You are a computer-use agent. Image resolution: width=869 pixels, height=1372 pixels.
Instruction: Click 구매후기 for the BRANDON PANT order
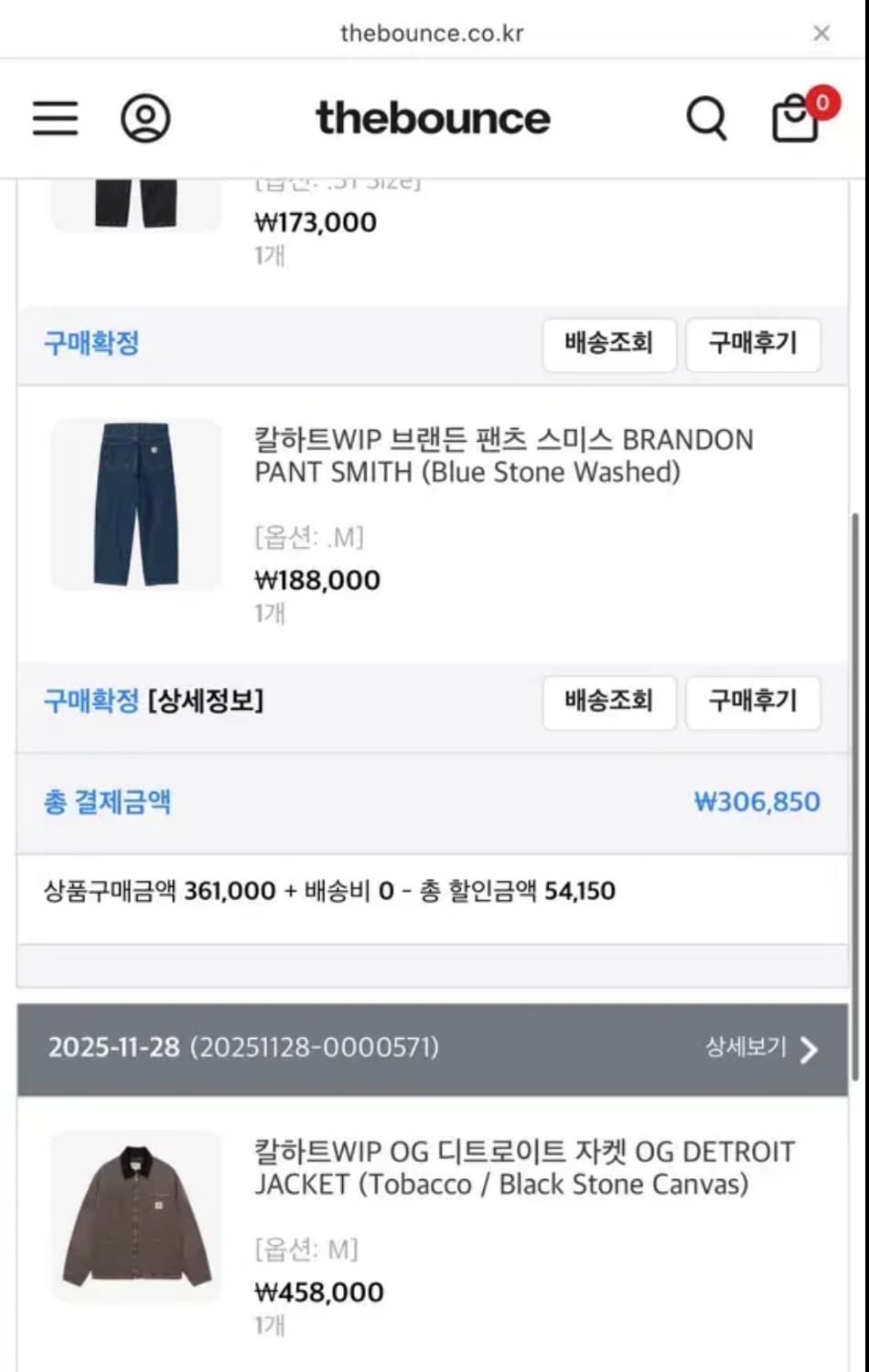(x=753, y=703)
